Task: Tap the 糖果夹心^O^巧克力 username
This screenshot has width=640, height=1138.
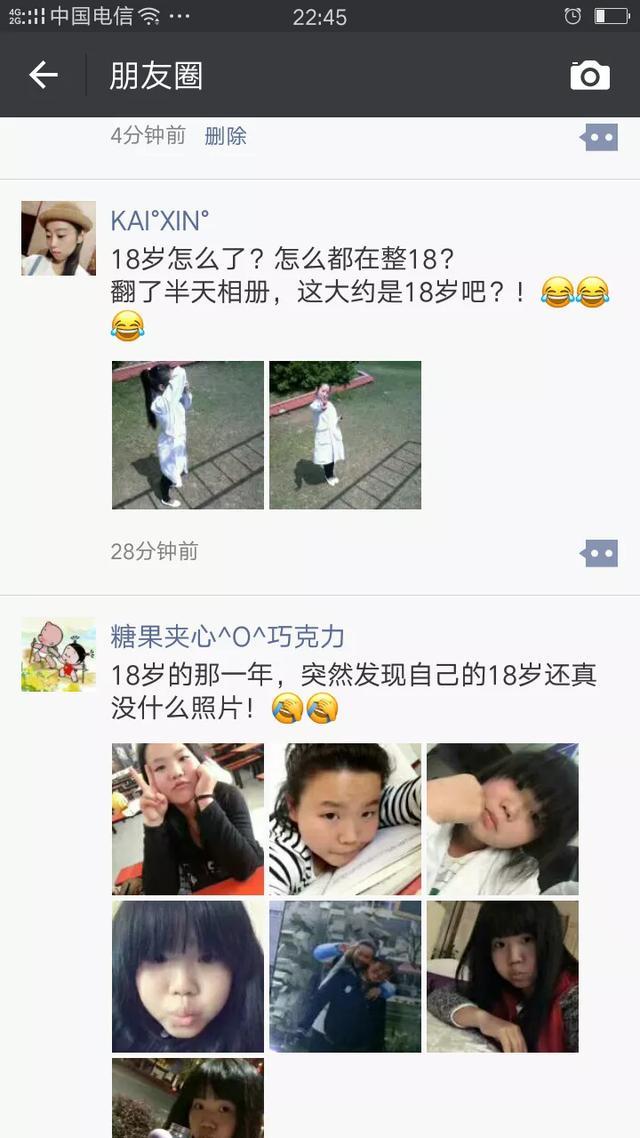Action: point(228,637)
